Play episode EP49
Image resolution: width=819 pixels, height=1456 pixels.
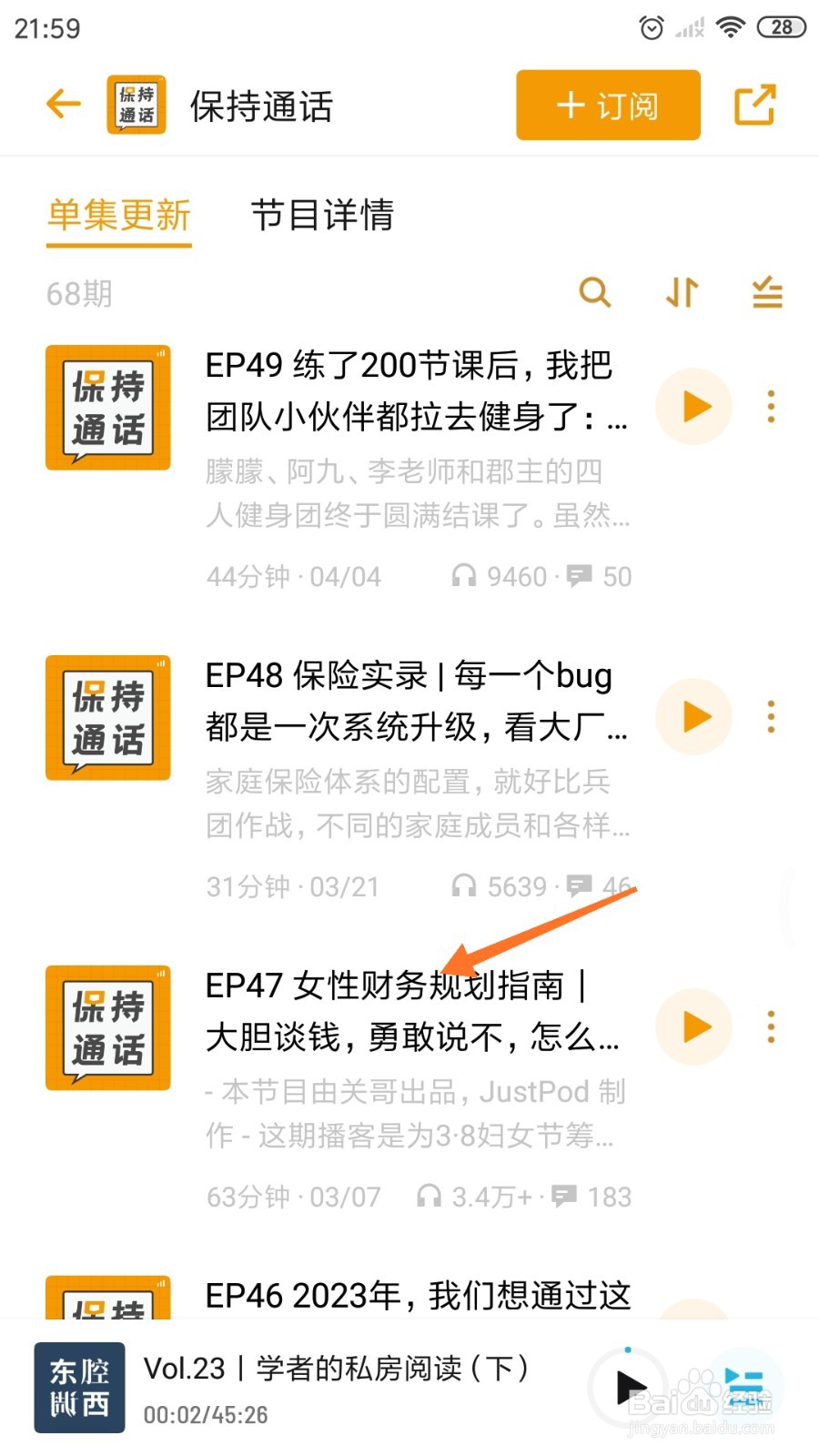(x=694, y=407)
